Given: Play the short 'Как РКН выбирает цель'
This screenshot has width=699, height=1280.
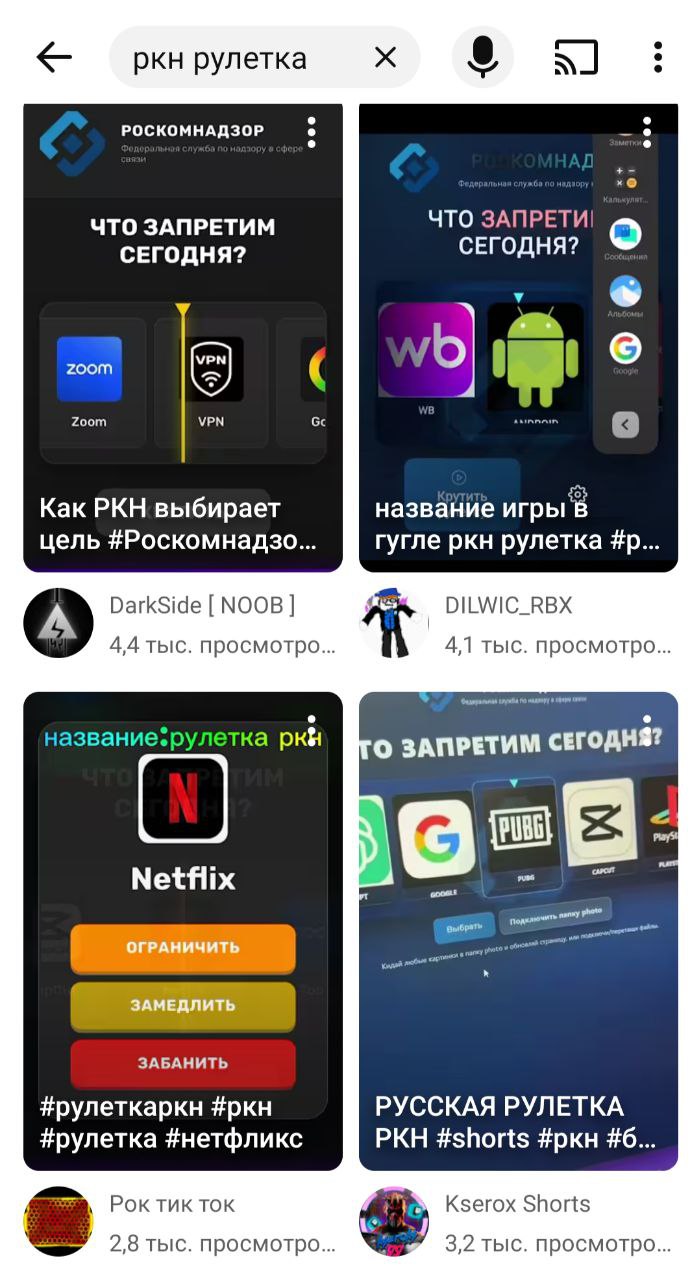Looking at the screenshot, I should click(x=183, y=340).
